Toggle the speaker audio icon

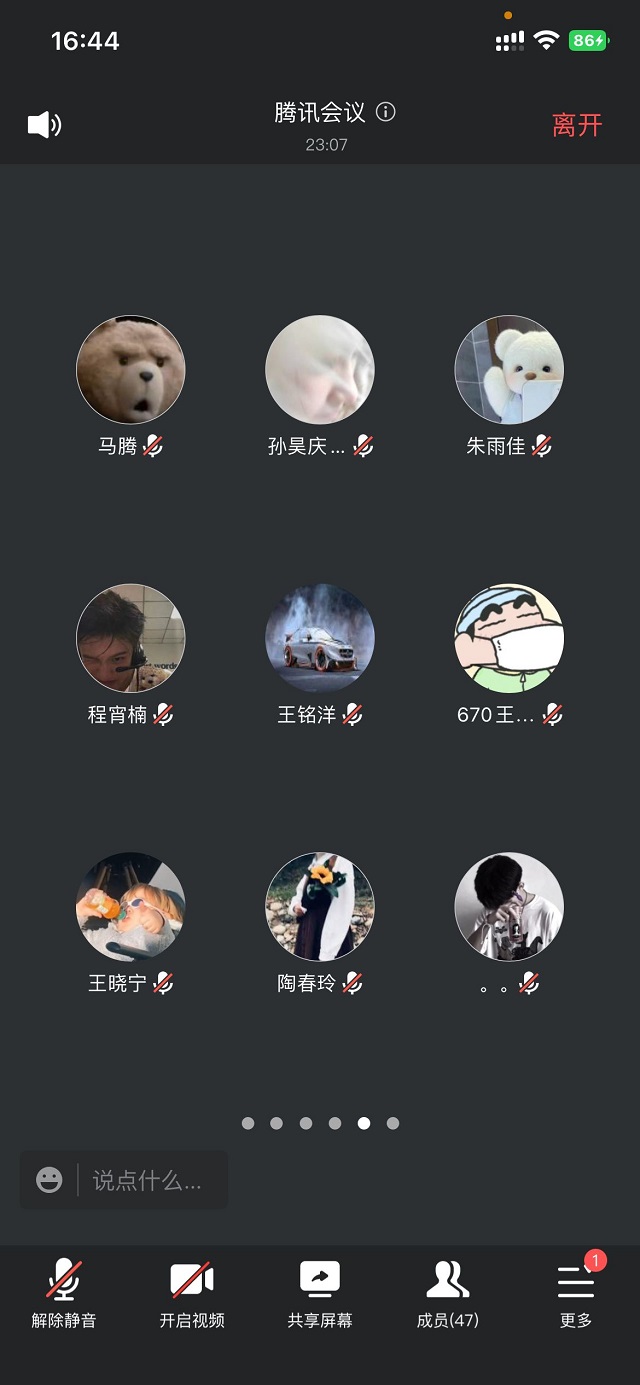coord(44,125)
